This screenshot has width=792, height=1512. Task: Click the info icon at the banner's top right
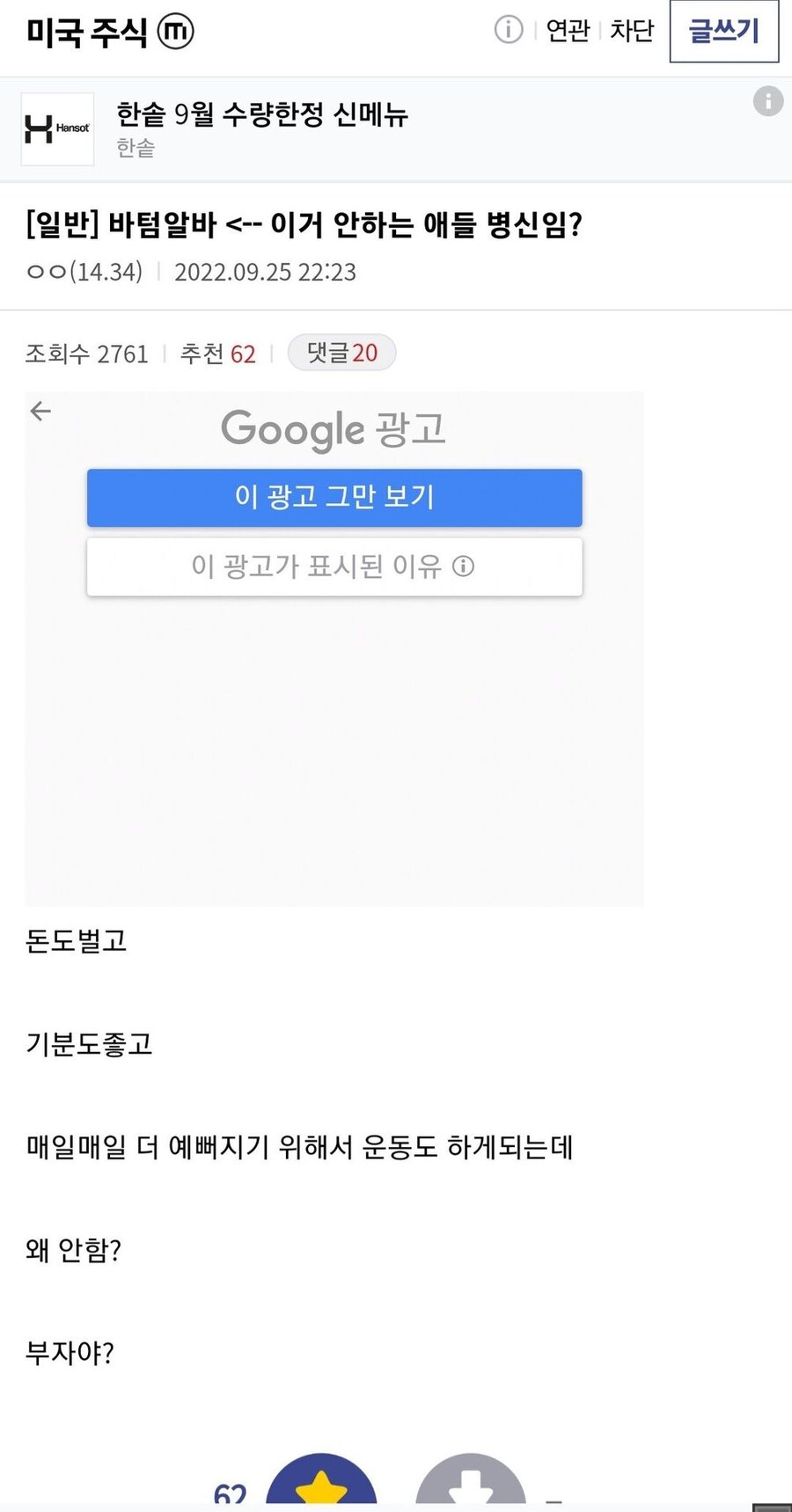pyautogui.click(x=768, y=101)
